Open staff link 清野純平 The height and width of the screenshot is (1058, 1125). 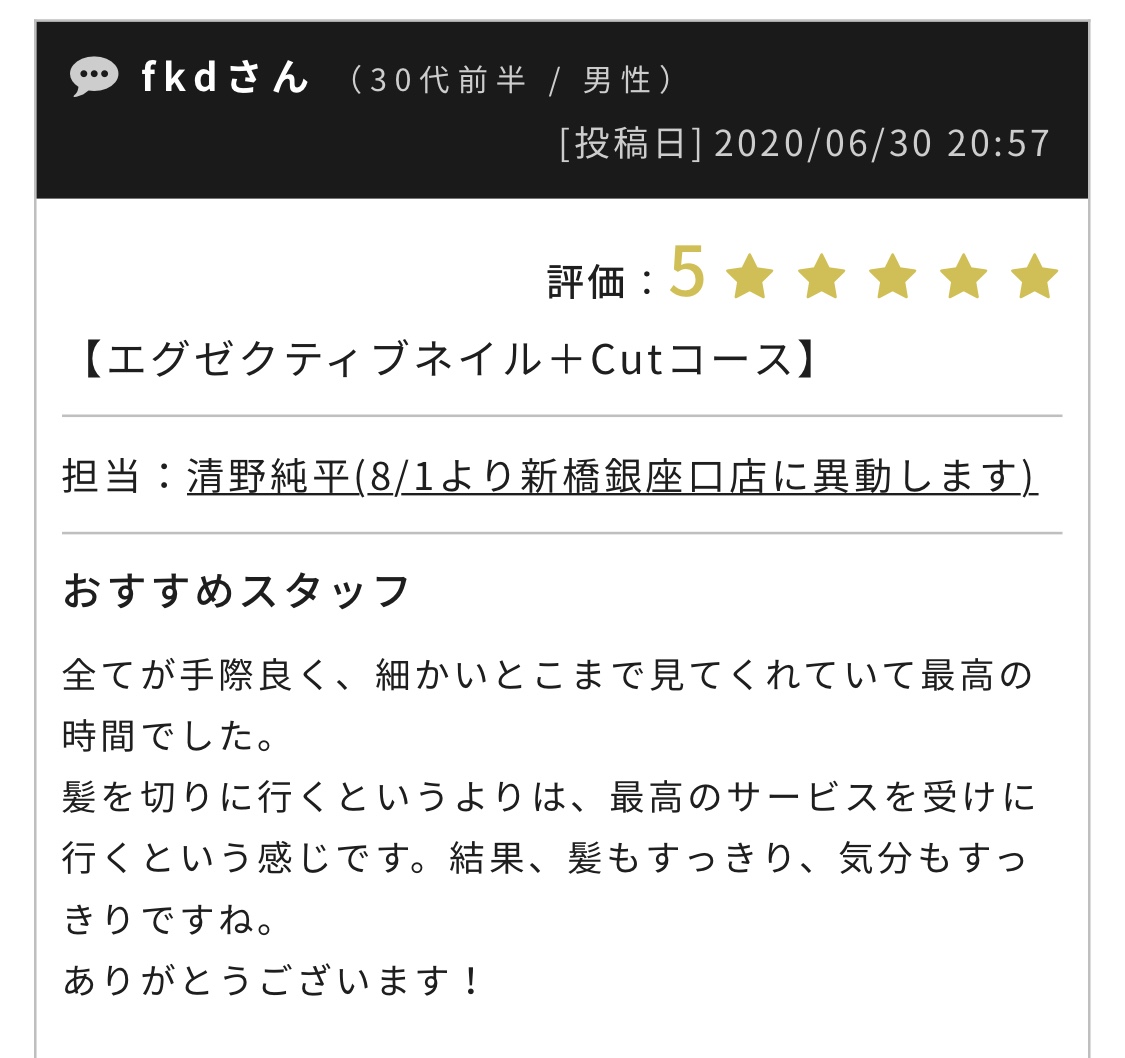pyautogui.click(x=611, y=476)
